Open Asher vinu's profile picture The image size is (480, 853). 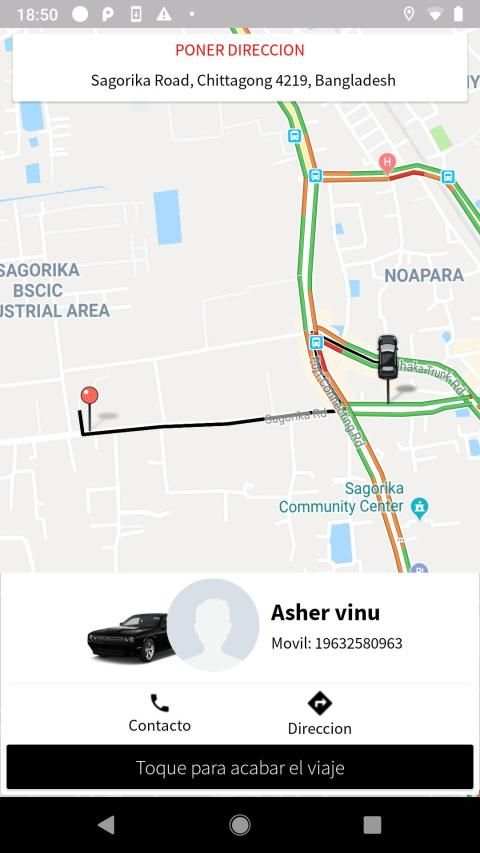[x=213, y=625]
